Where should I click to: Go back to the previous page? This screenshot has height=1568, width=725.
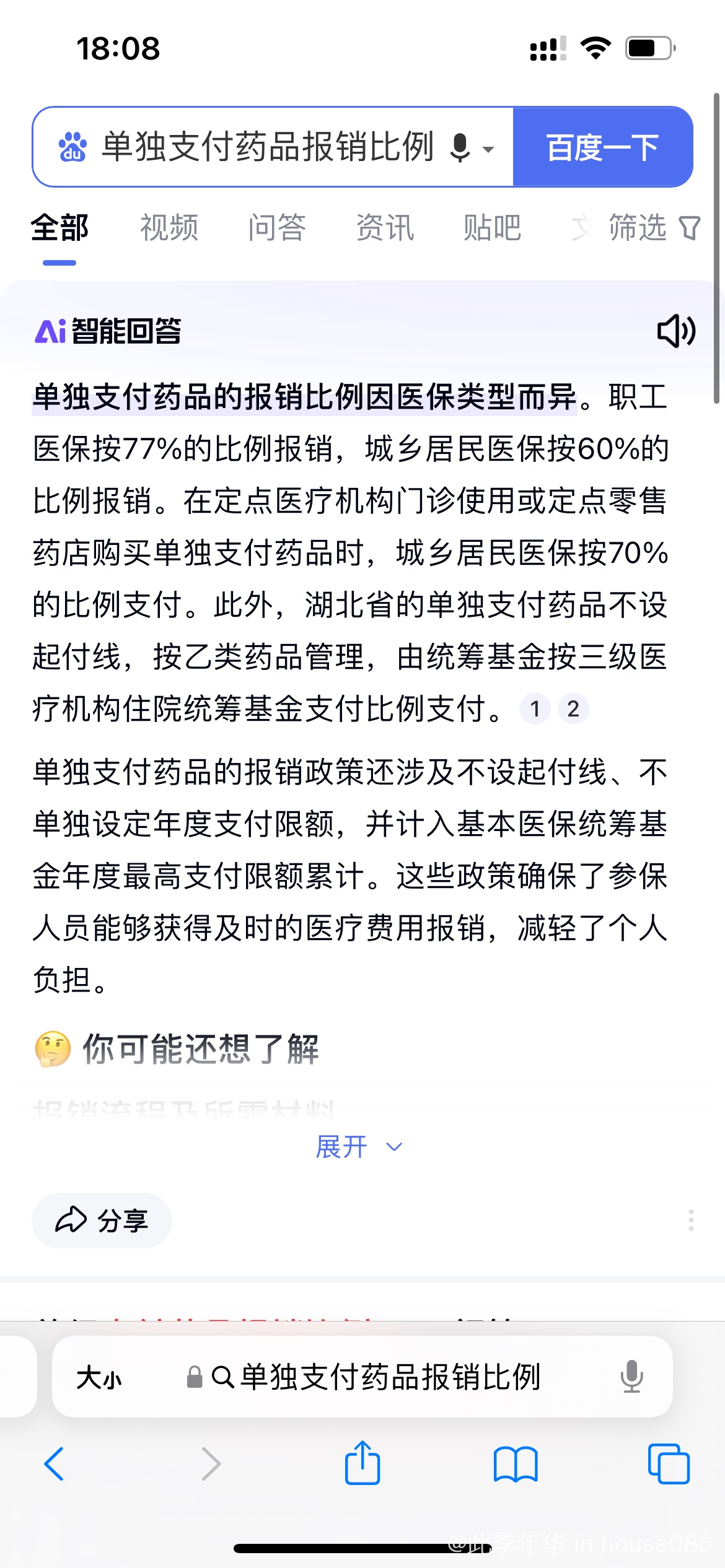[x=55, y=1465]
